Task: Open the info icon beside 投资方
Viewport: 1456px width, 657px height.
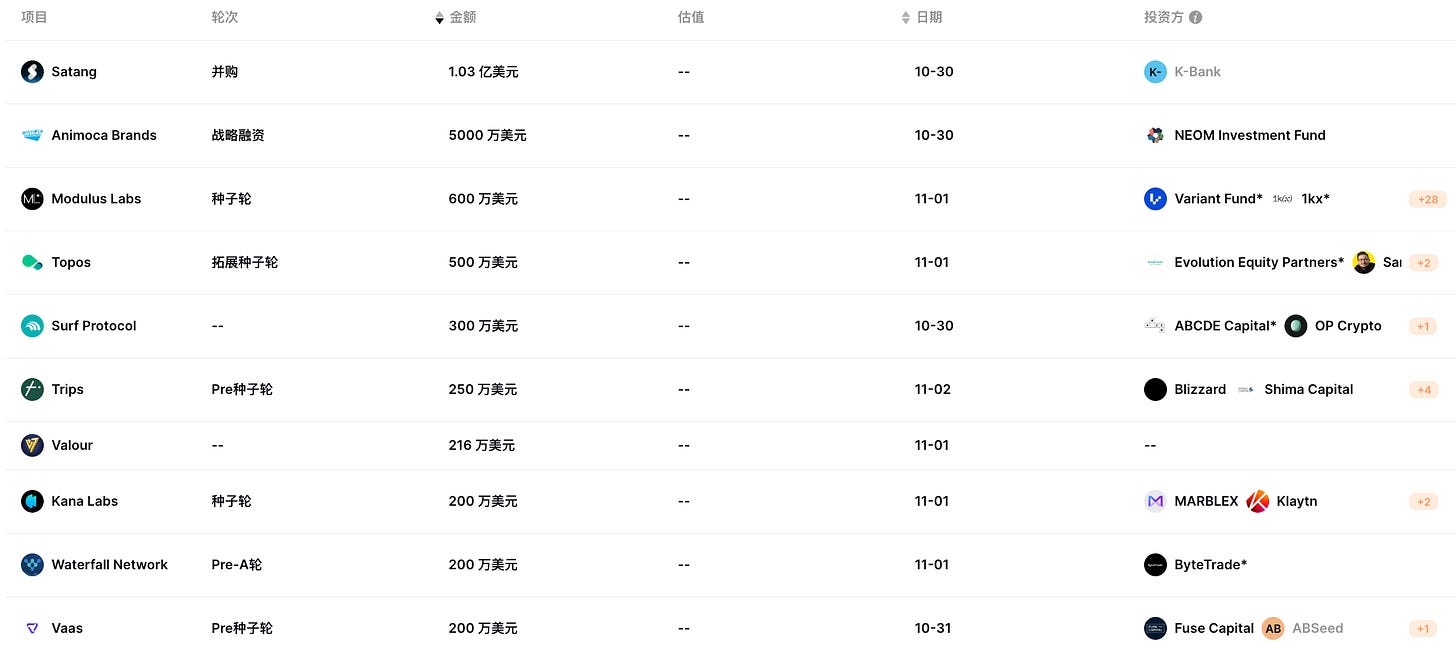Action: 1196,17
